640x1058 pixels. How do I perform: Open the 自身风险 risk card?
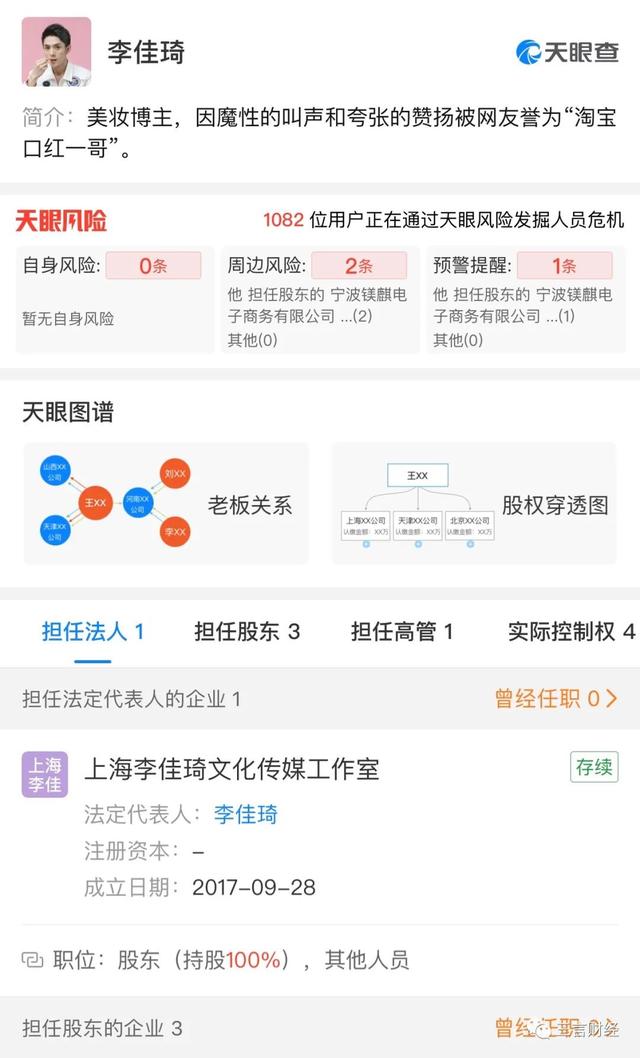click(x=114, y=299)
